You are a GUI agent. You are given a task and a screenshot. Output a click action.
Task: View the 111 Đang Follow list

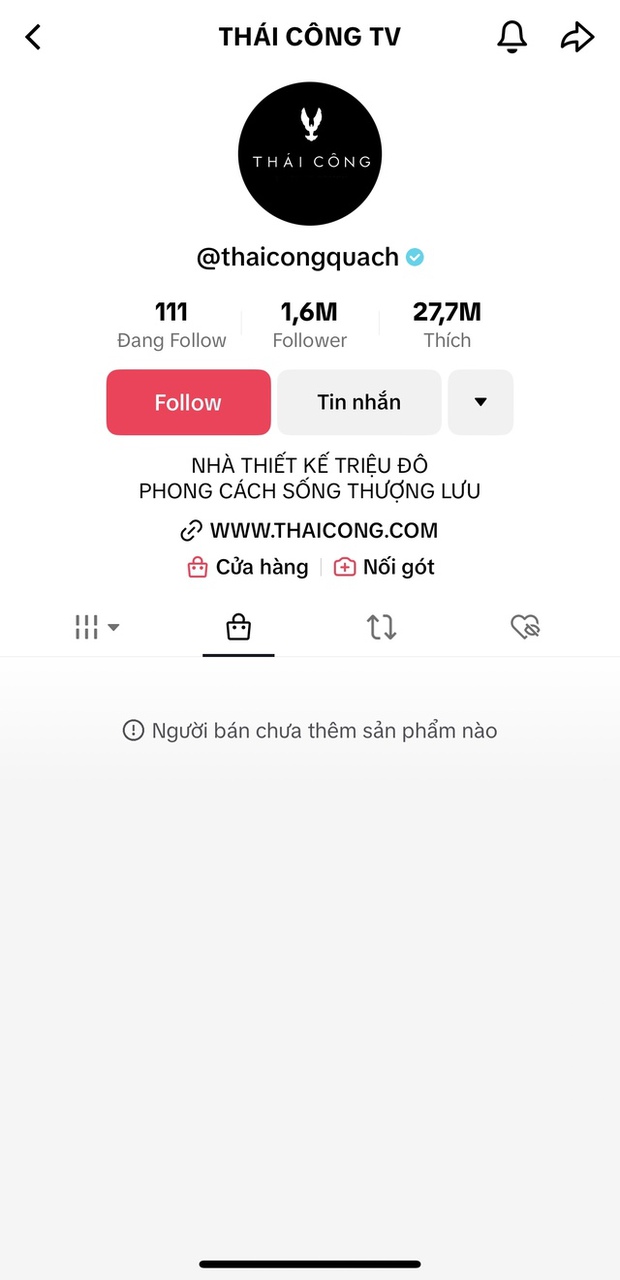(172, 325)
